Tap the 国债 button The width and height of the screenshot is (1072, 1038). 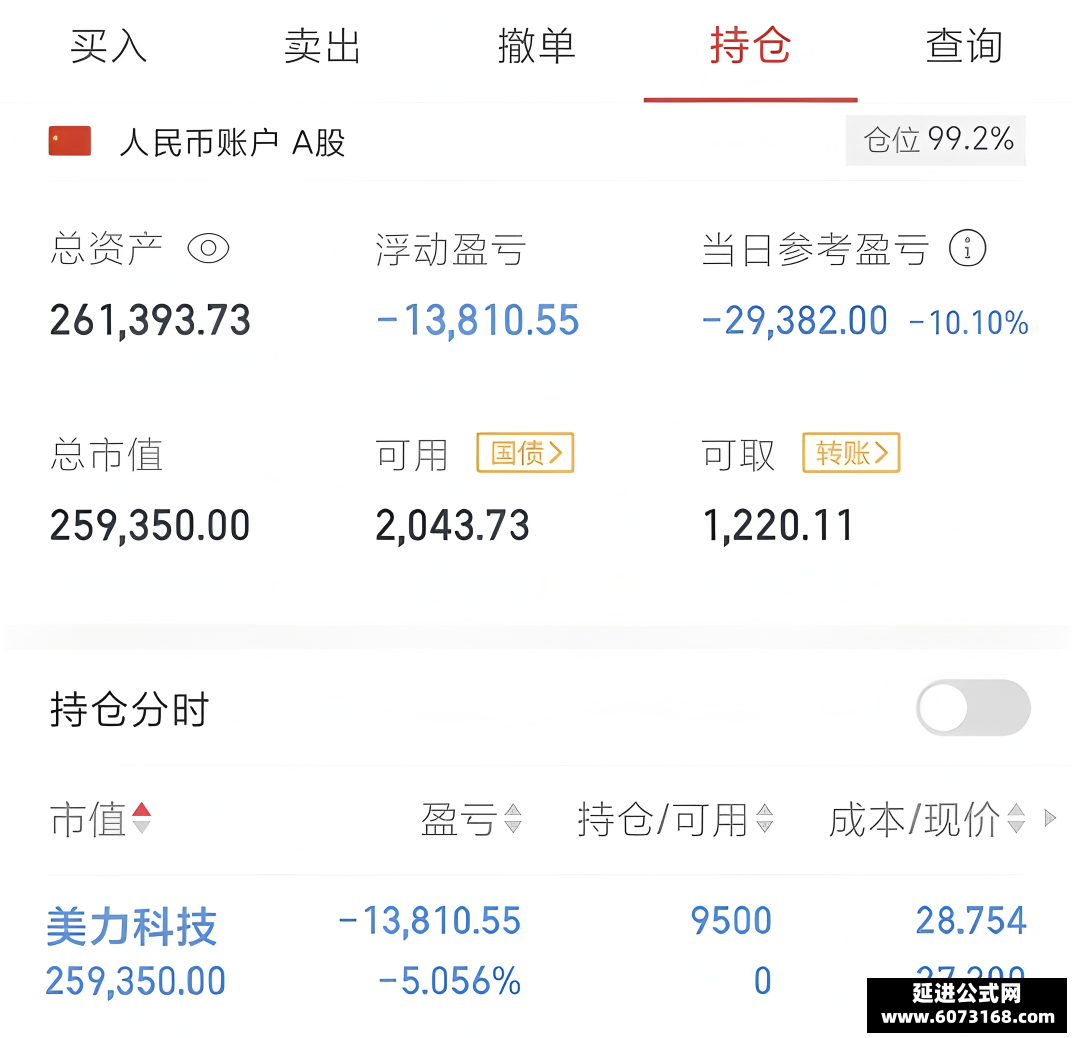pyautogui.click(x=525, y=453)
